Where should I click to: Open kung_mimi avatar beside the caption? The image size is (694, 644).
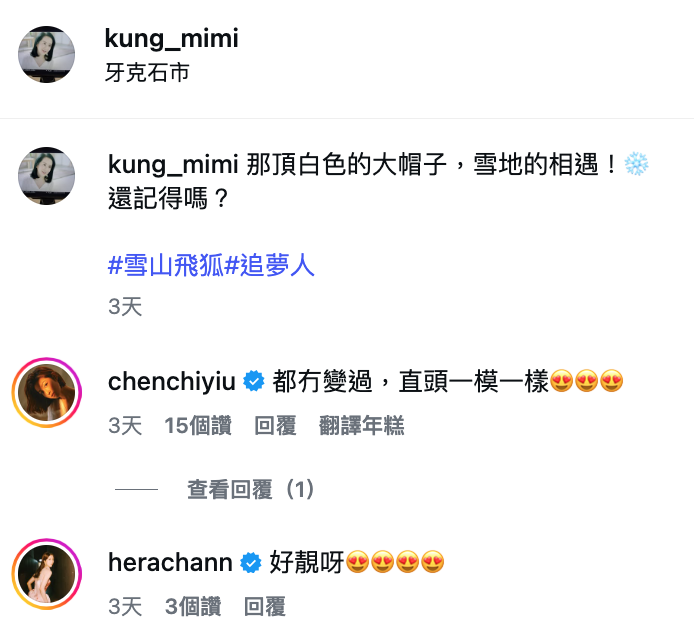click(x=47, y=176)
